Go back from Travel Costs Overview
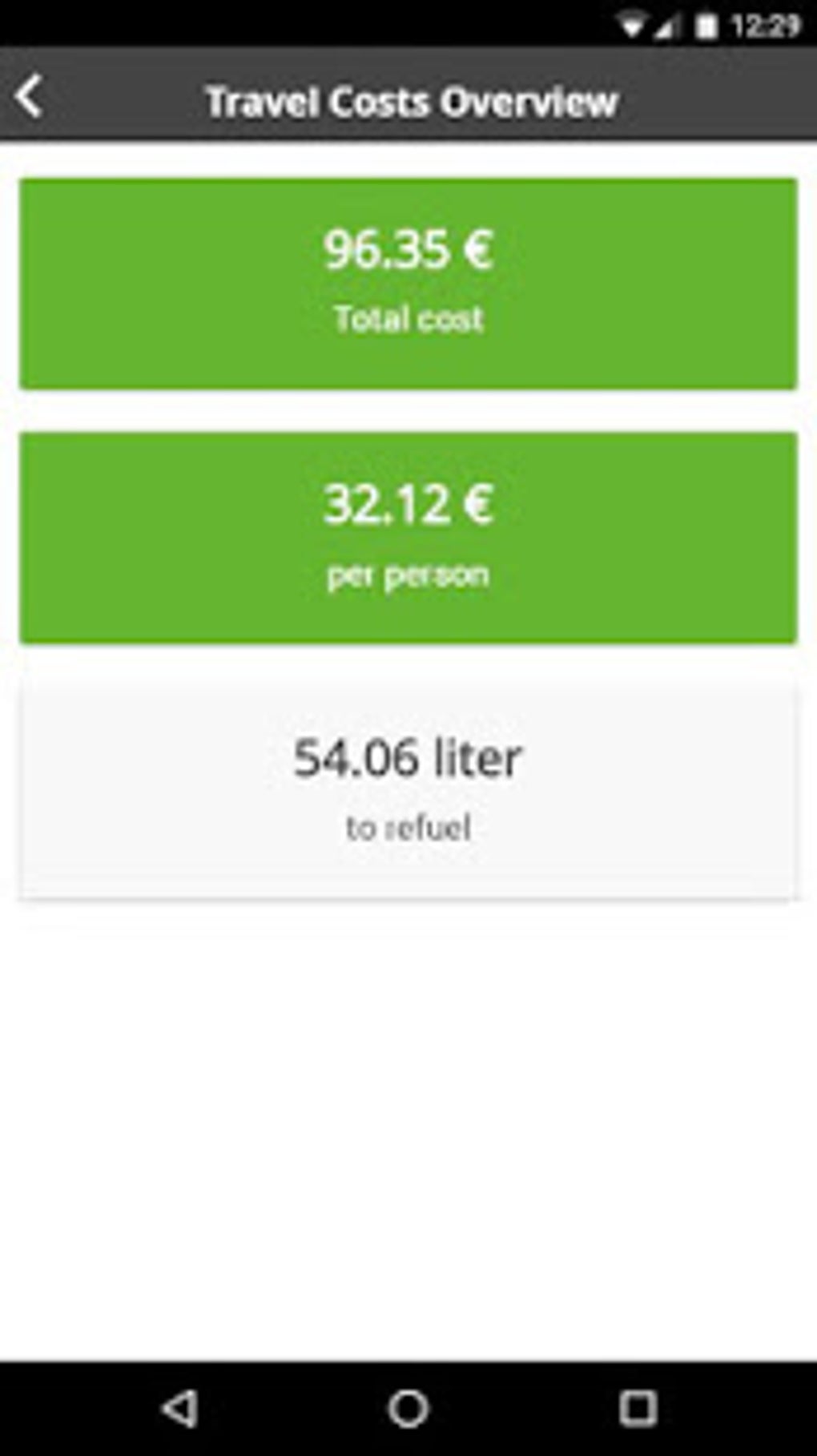Viewport: 817px width, 1456px height. pos(30,98)
